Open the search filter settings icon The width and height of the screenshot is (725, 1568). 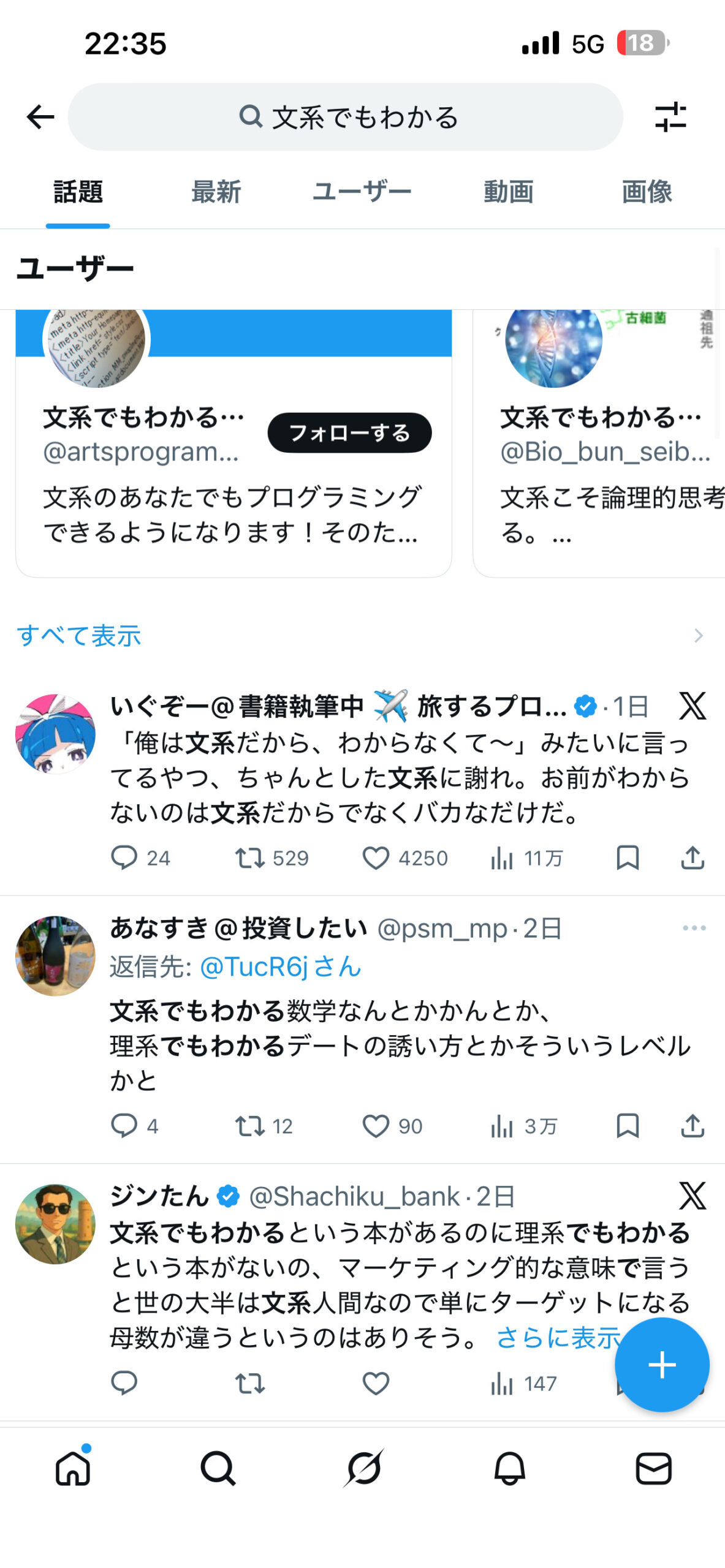pyautogui.click(x=670, y=117)
